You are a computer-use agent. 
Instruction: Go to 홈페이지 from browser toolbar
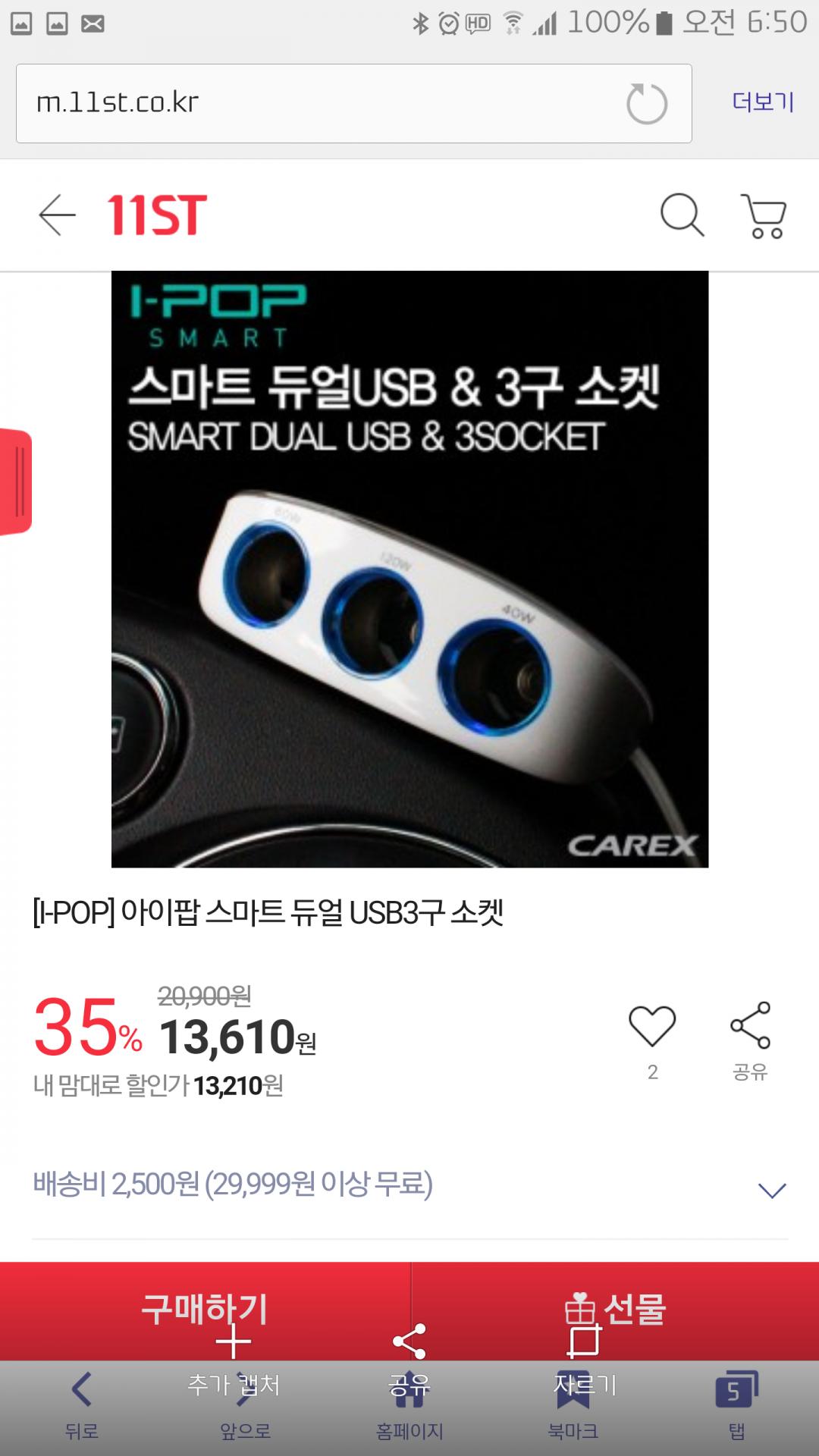[x=409, y=1408]
